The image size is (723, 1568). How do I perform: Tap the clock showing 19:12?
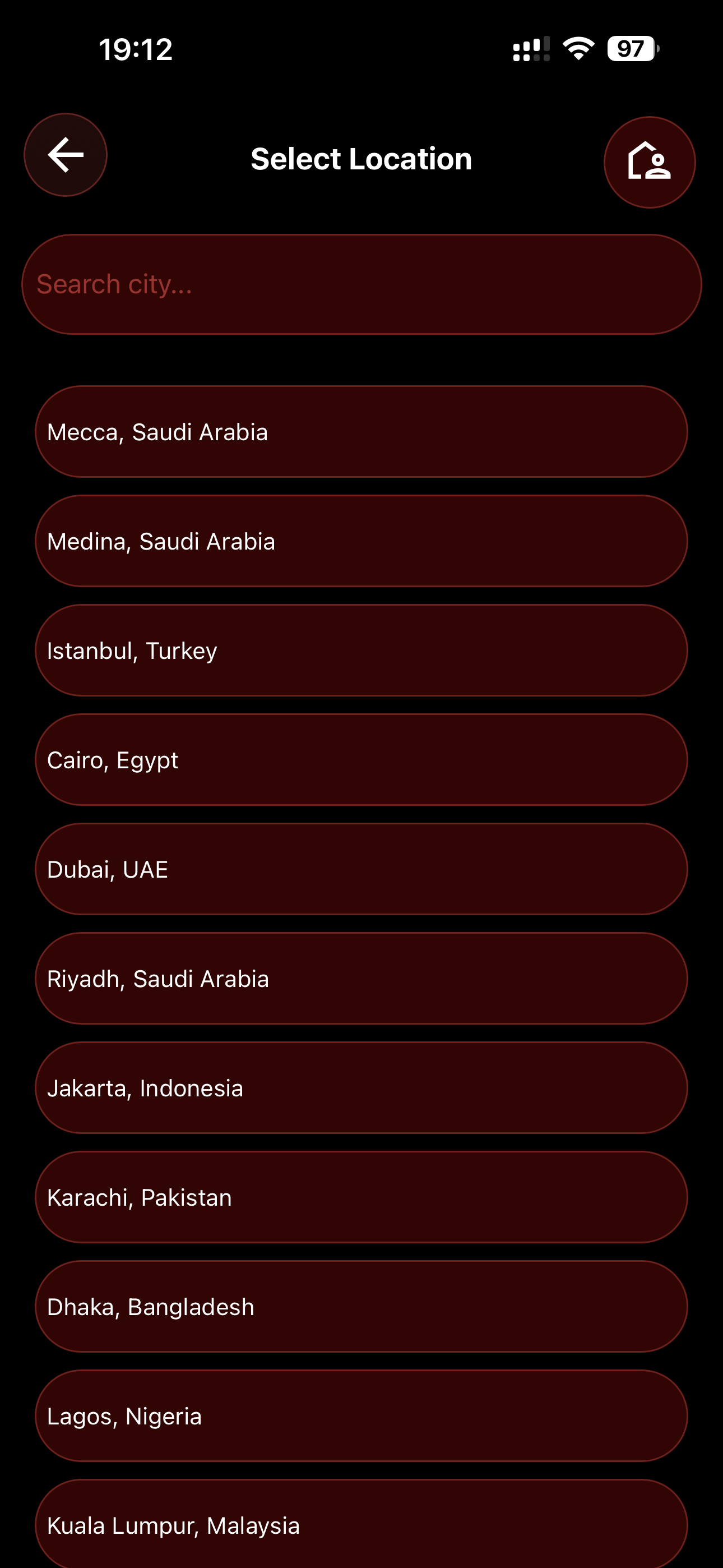(135, 50)
